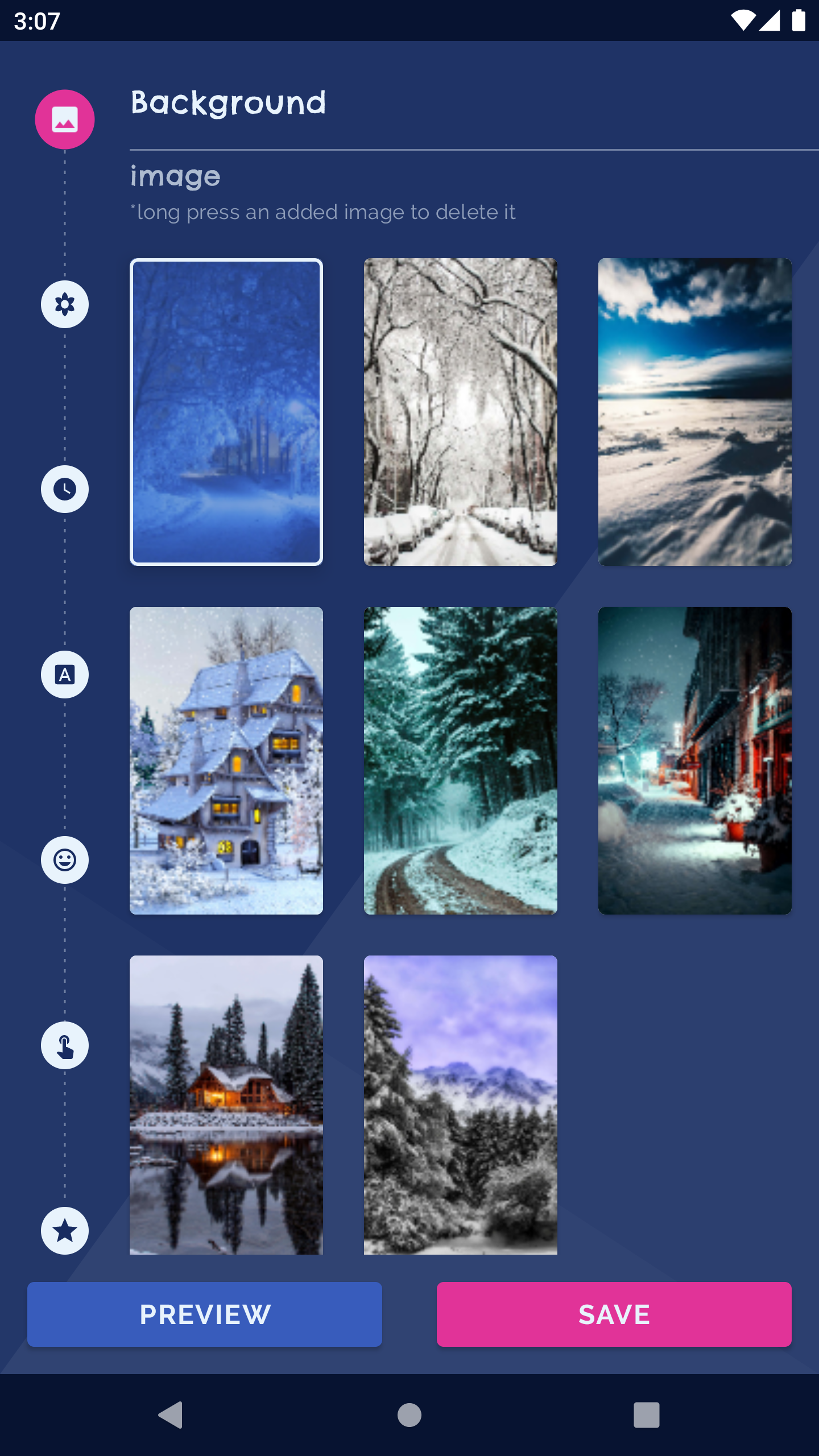
Task: Pick the snowy town street night image
Action: 695,760
